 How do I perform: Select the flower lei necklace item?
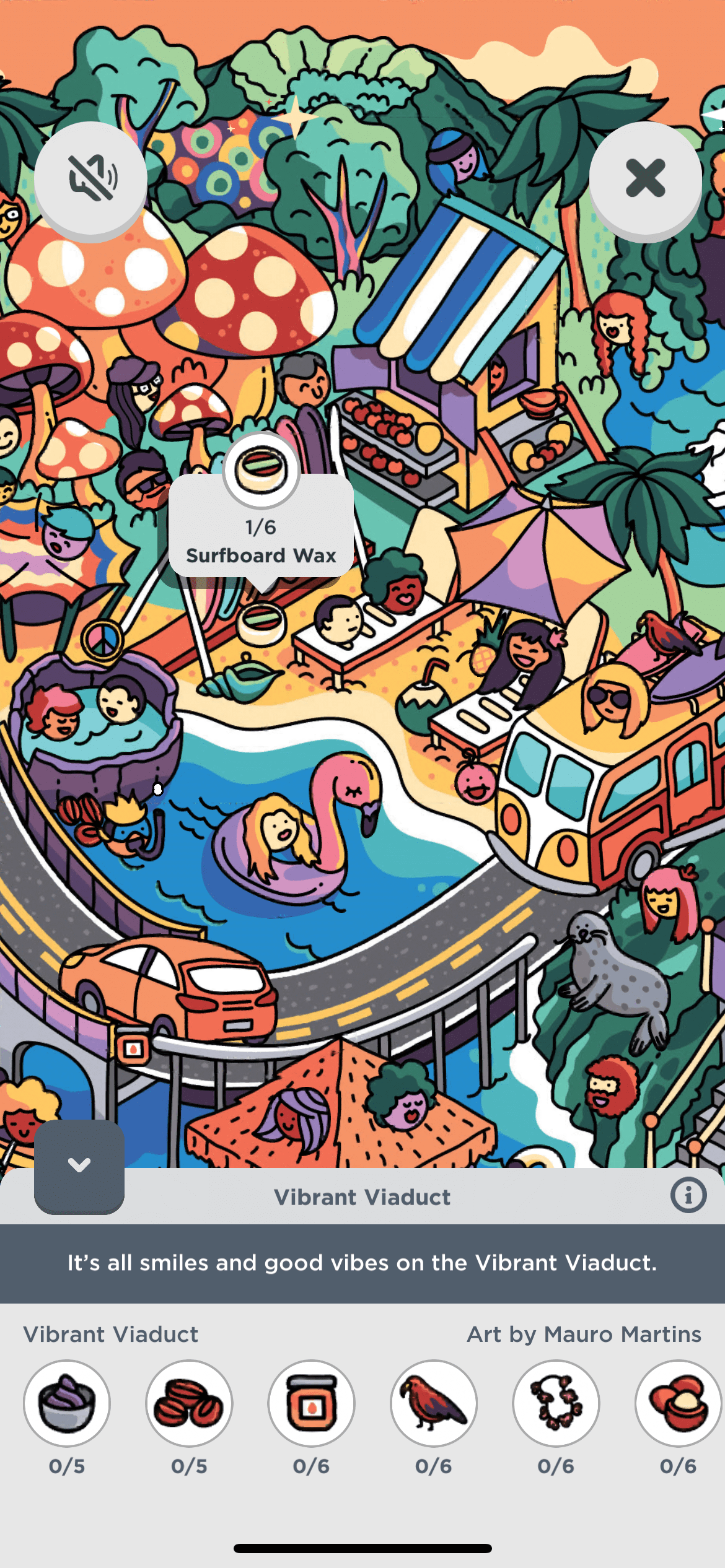click(556, 1403)
